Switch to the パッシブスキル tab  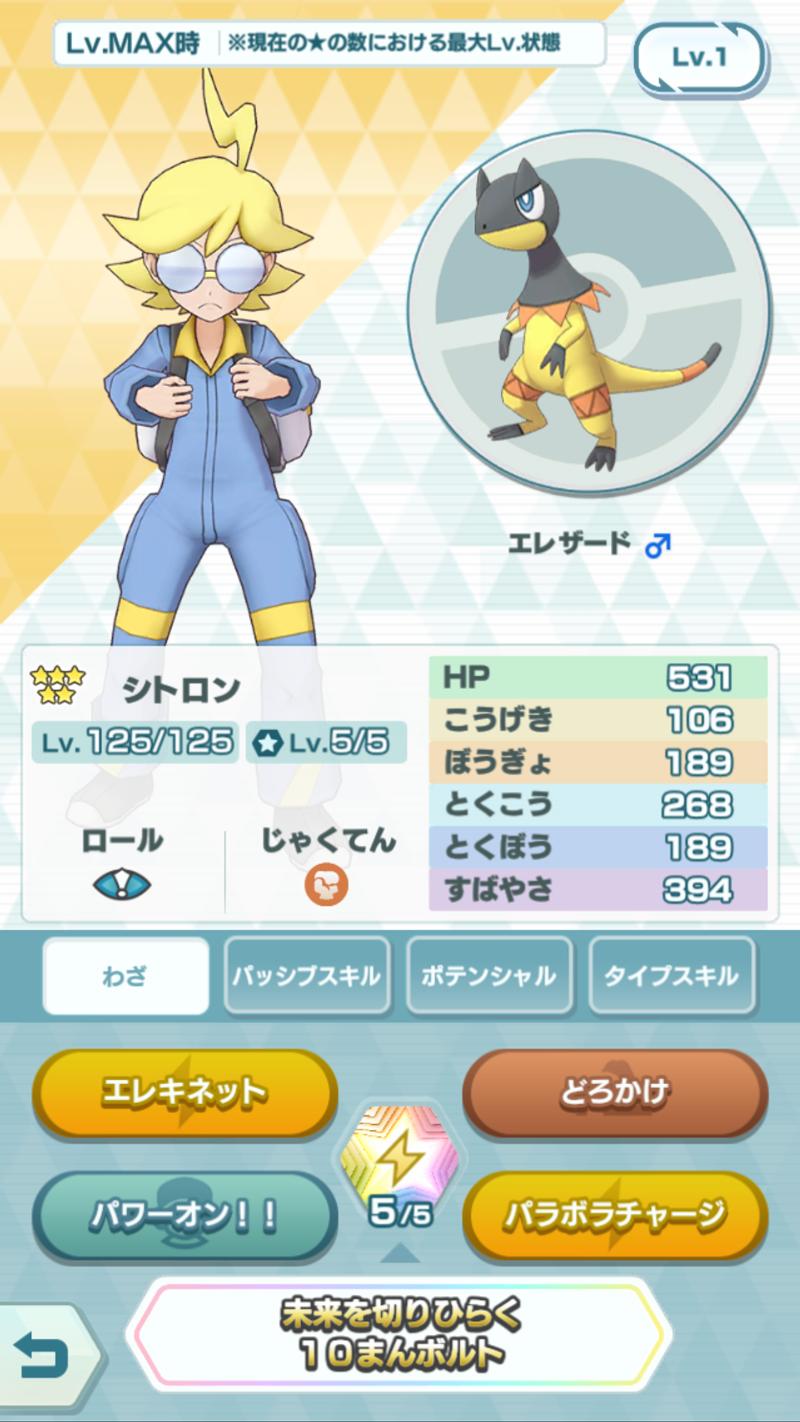306,976
